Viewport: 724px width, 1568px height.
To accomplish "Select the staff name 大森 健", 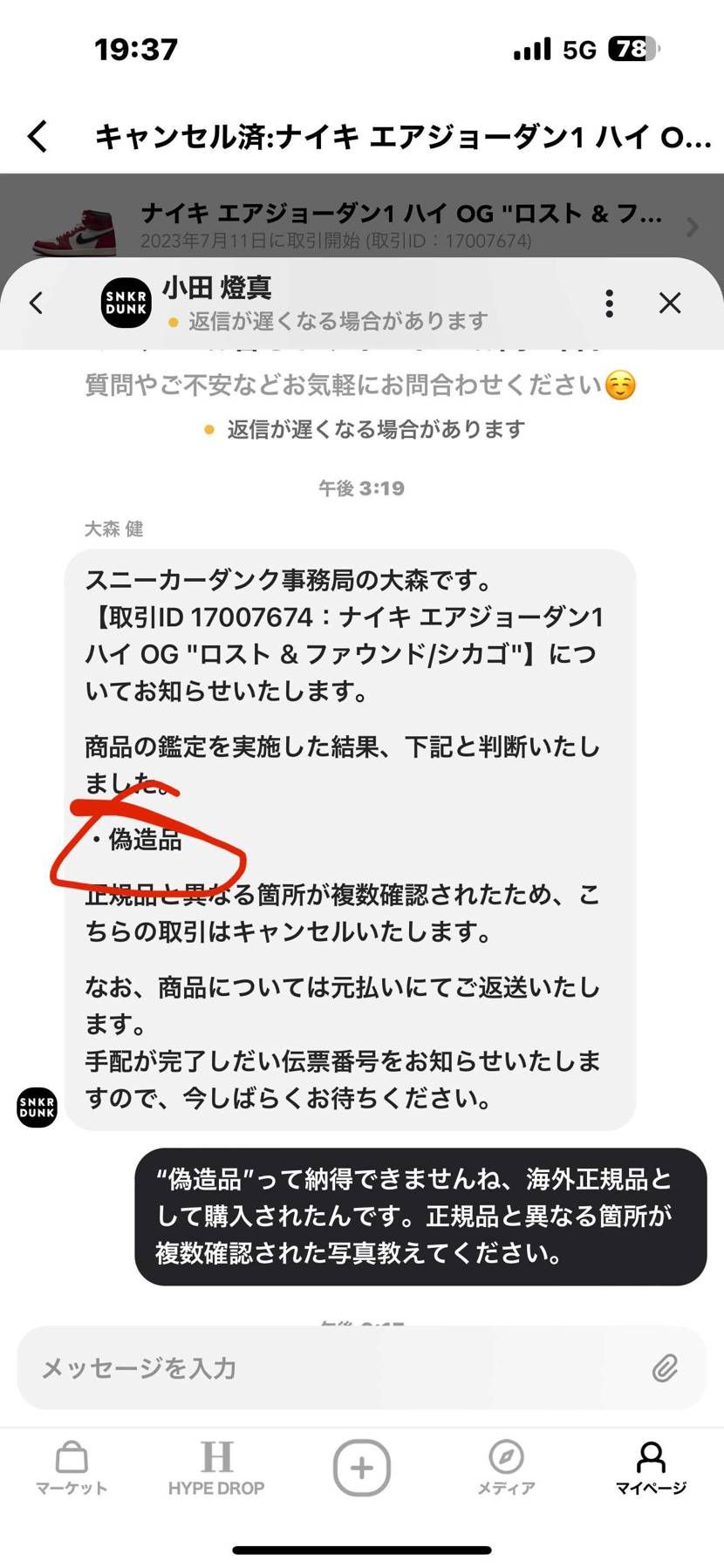I will (x=114, y=528).
